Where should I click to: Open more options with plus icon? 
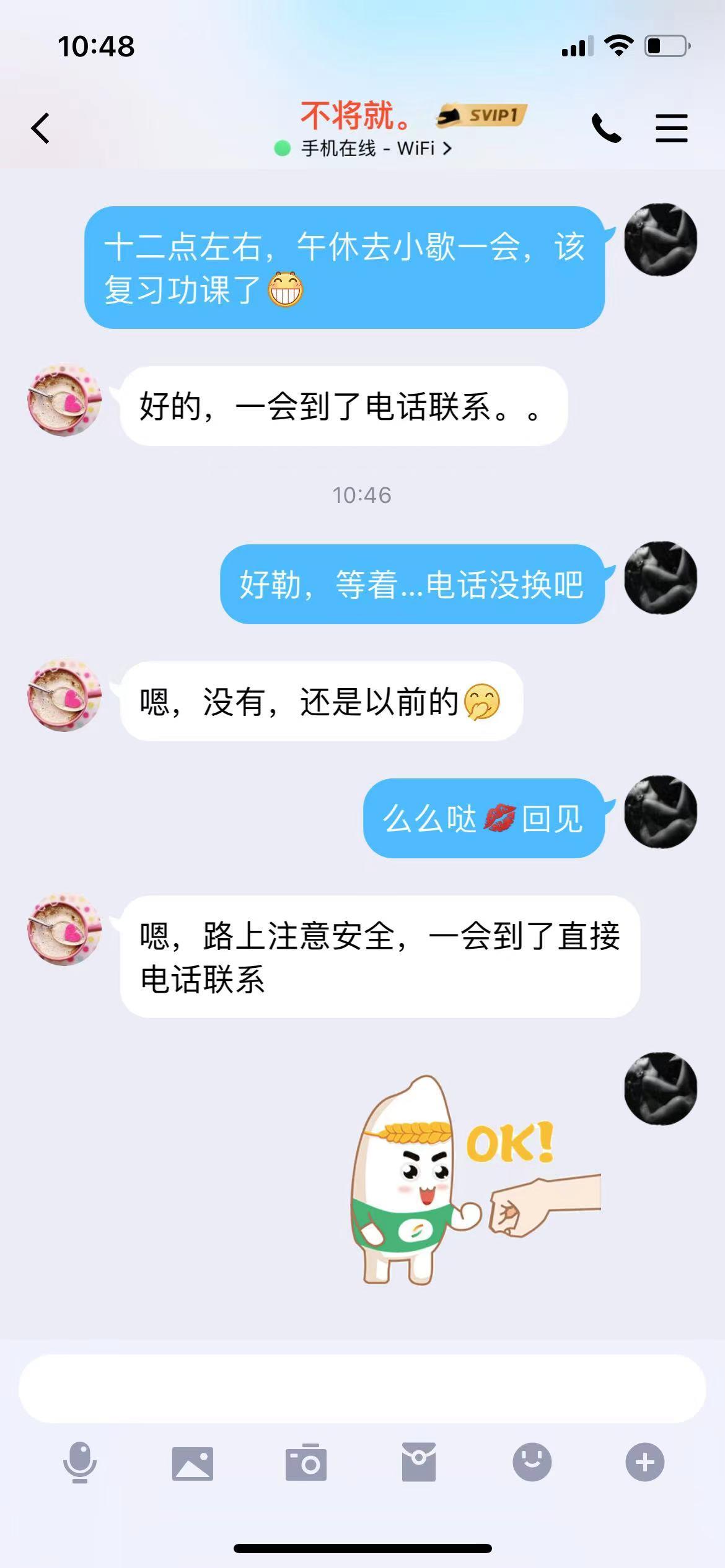644,1463
